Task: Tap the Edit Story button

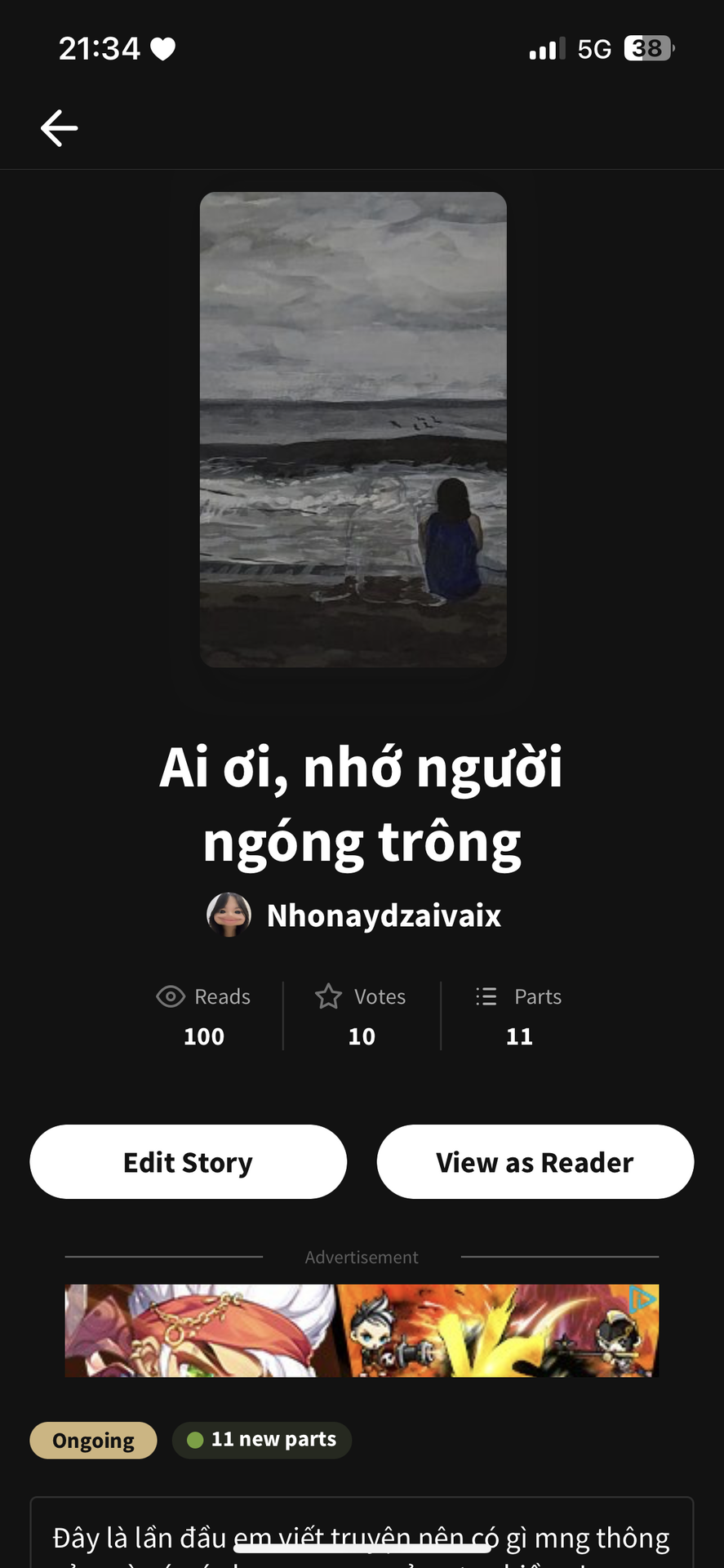Action: click(189, 1162)
